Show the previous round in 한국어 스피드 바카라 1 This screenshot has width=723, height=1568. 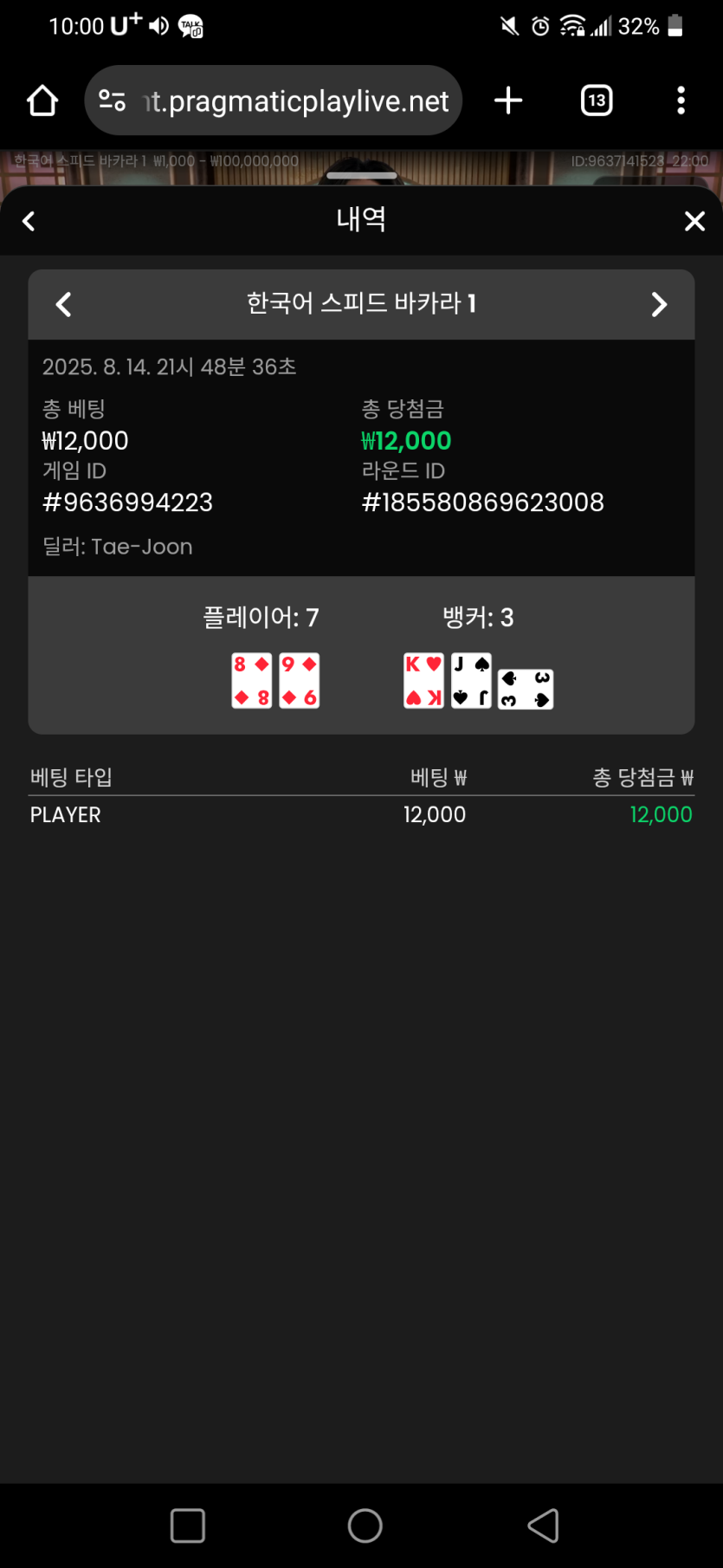click(x=63, y=305)
